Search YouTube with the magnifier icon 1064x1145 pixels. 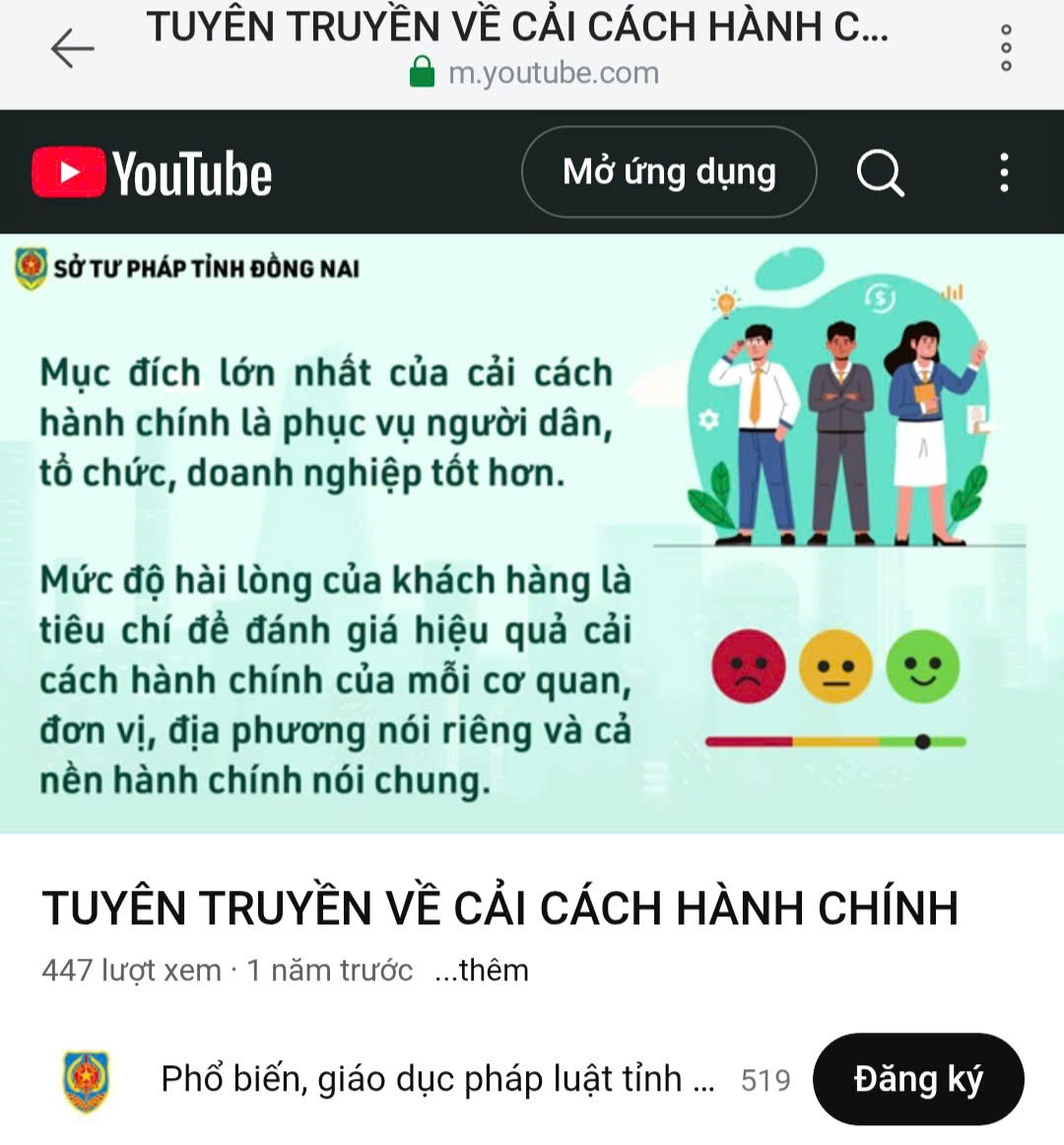[880, 173]
